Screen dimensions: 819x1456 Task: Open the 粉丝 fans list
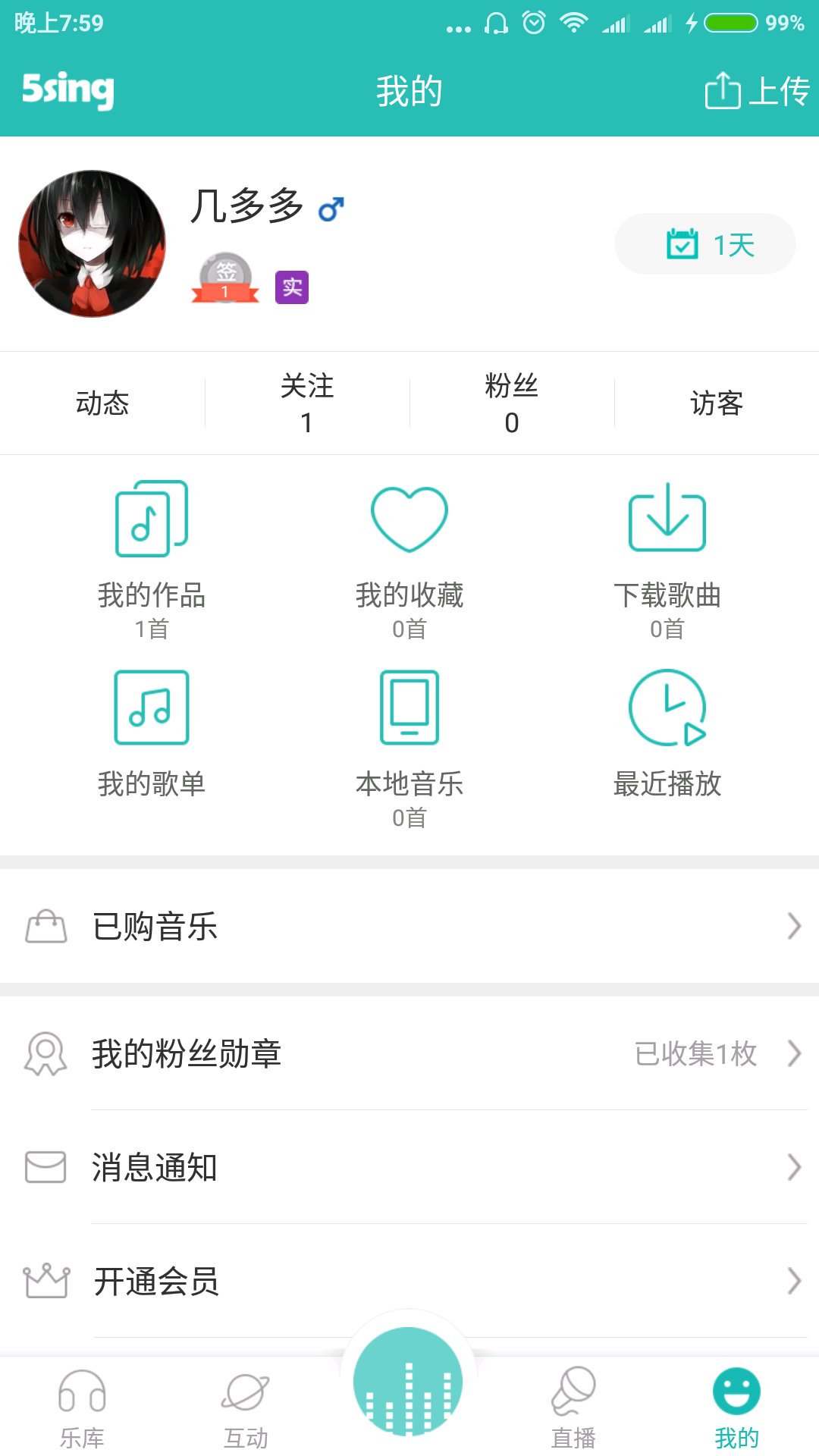[x=512, y=403]
